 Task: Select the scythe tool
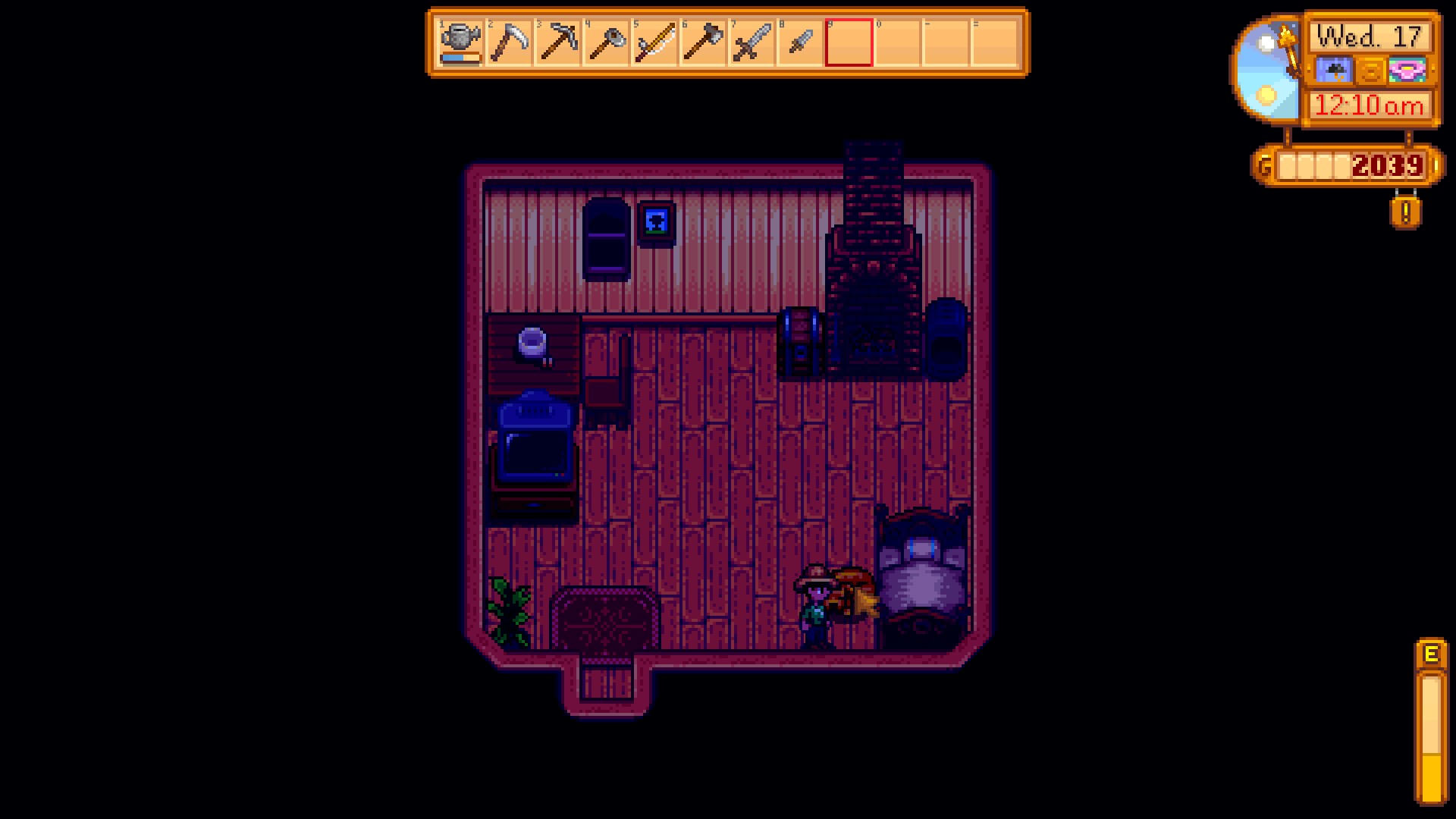510,42
